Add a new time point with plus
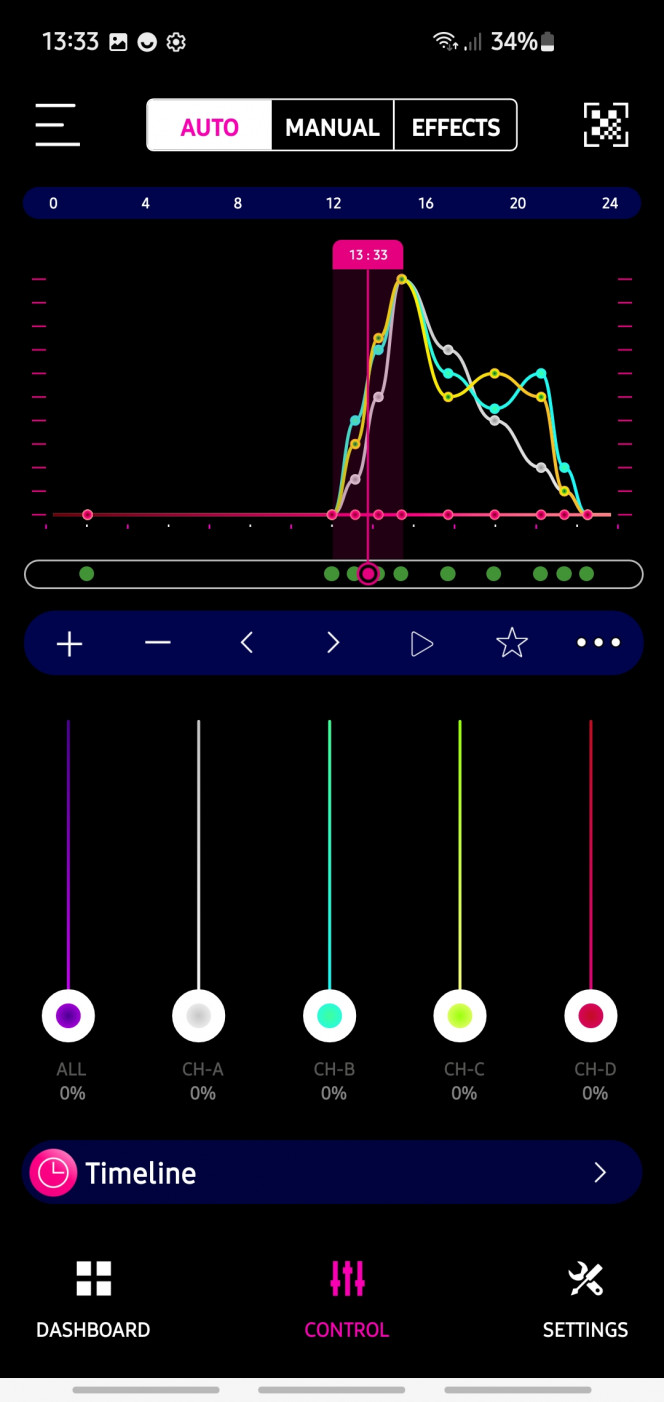This screenshot has width=664, height=1402. tap(69, 643)
